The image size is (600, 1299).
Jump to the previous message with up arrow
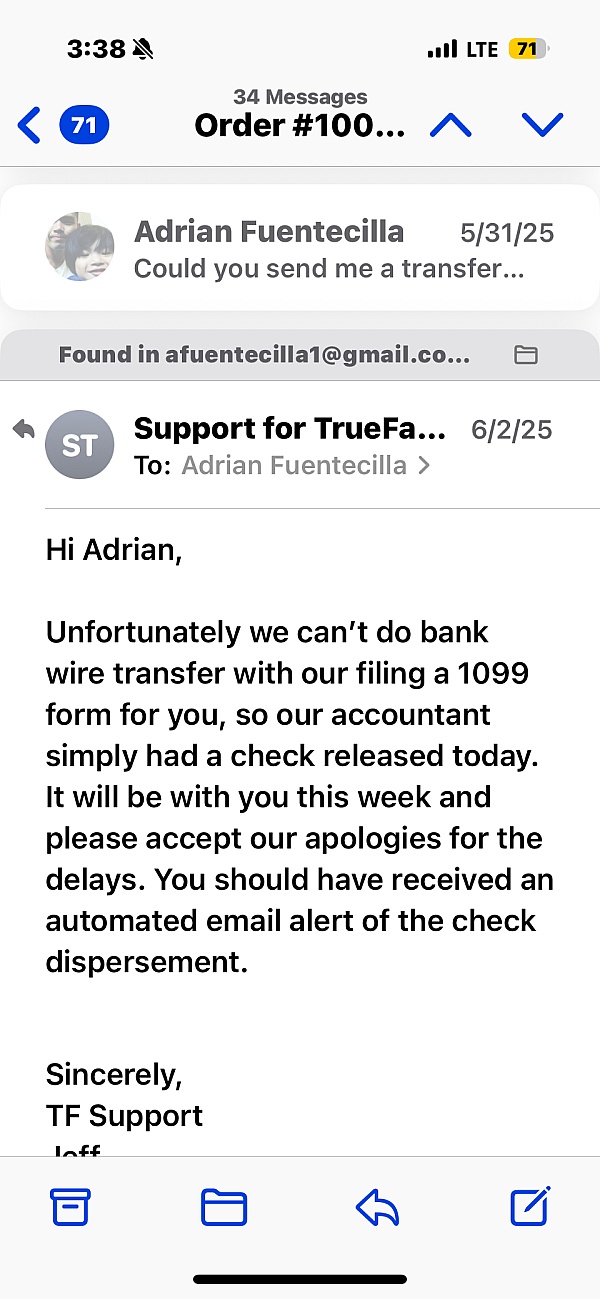click(x=450, y=125)
